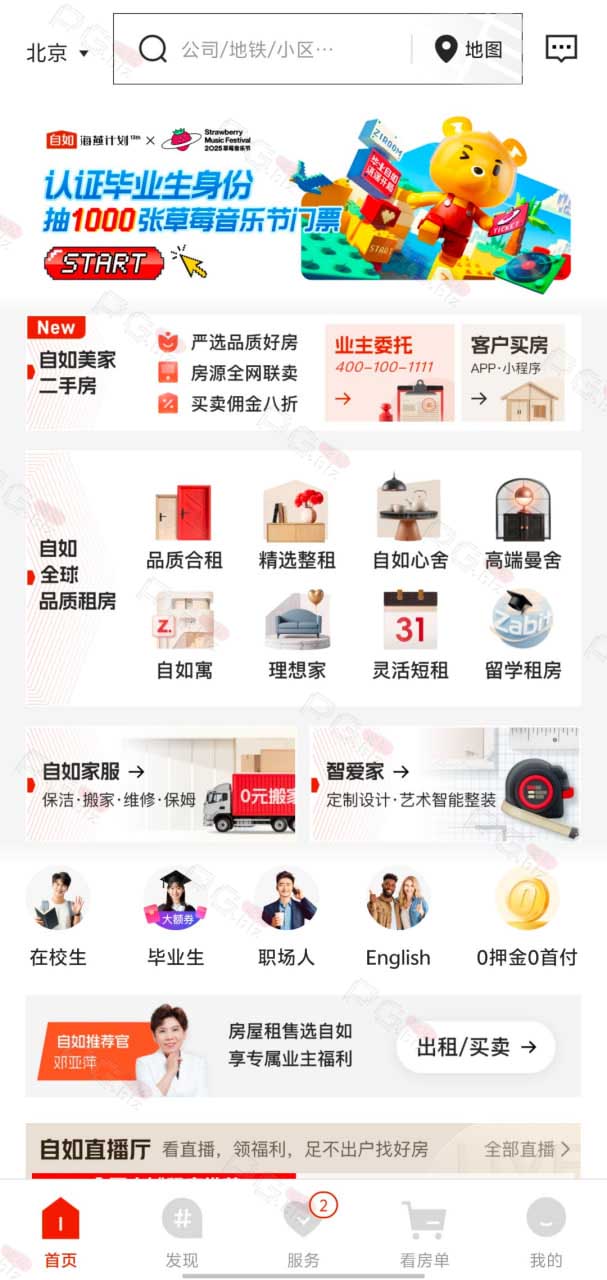607x1280 pixels.
Task: Tap the 出租/买卖 button
Action: click(x=476, y=1047)
